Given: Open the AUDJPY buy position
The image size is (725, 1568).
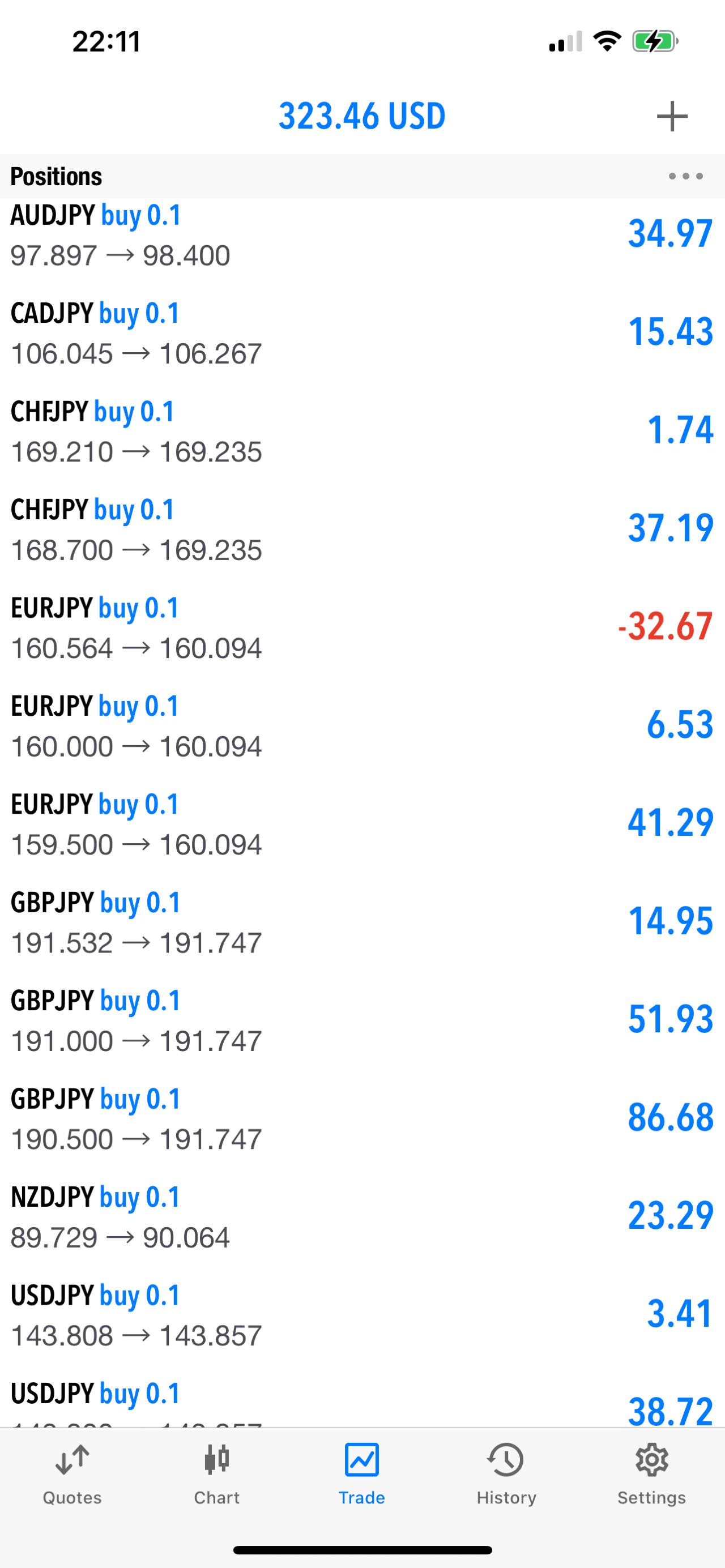Looking at the screenshot, I should [362, 235].
